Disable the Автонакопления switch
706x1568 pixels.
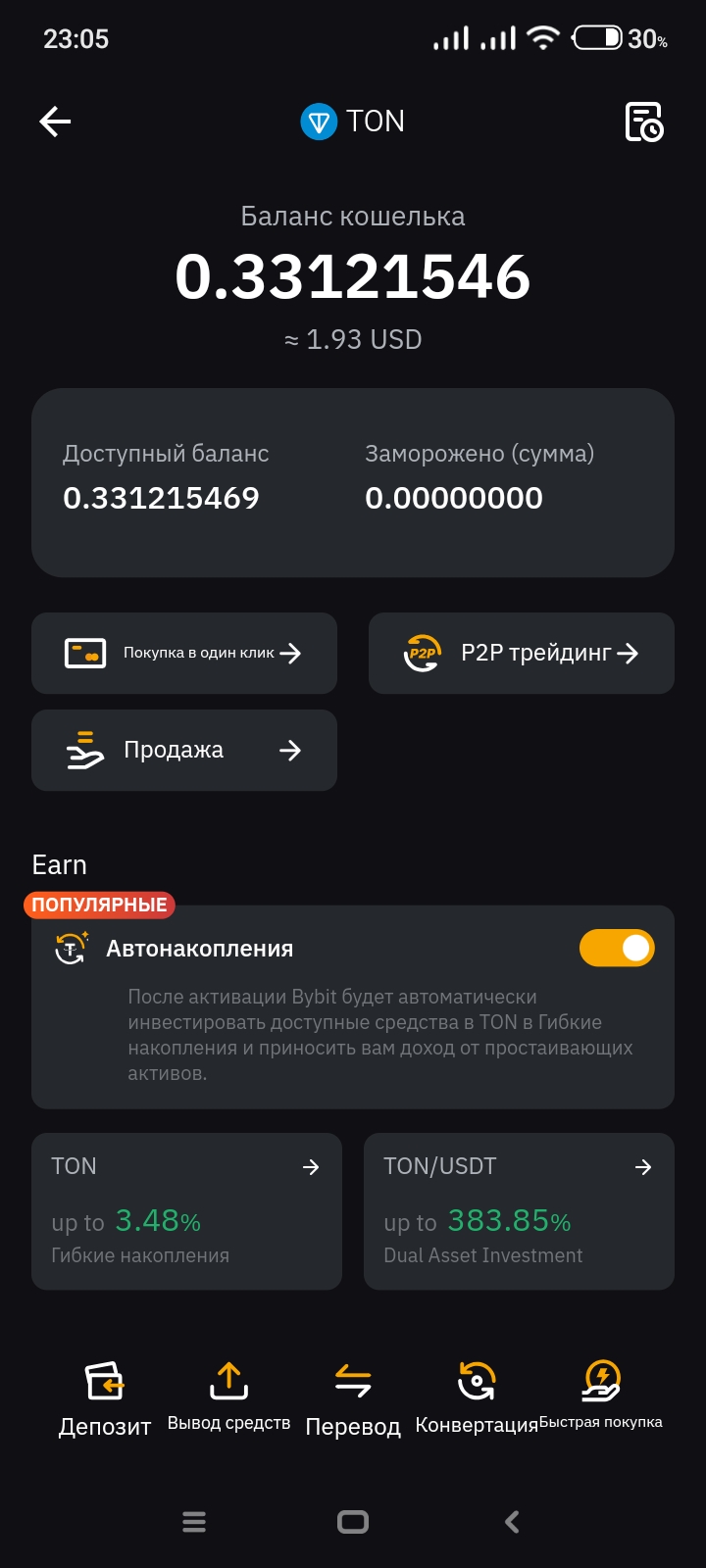(617, 948)
